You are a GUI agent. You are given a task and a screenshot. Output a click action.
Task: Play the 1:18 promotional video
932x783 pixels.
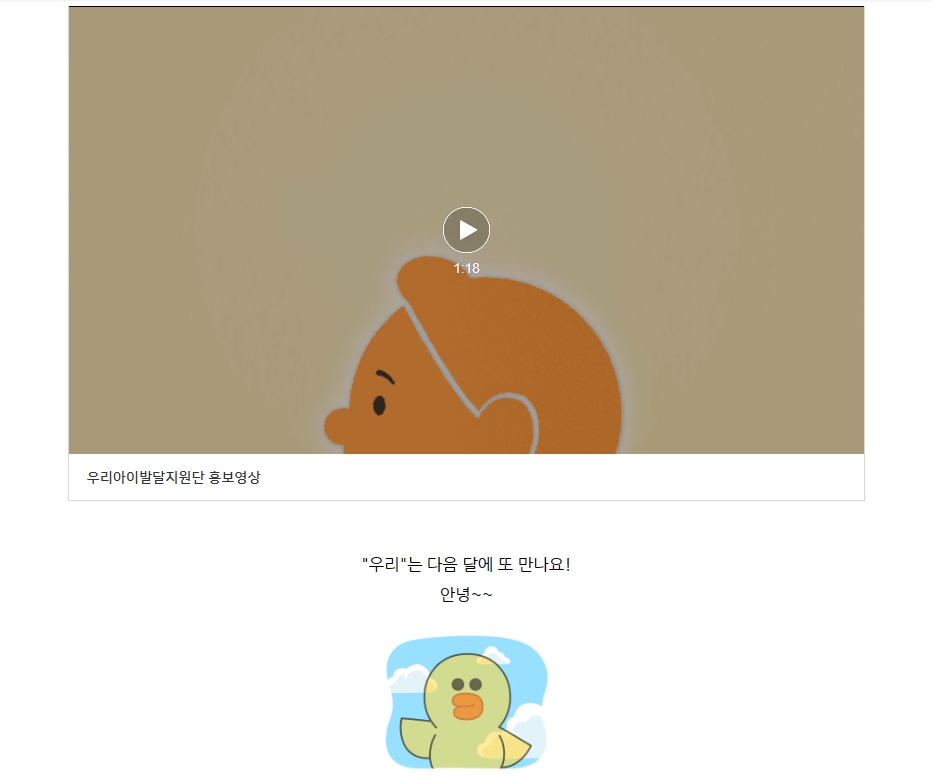(x=466, y=230)
